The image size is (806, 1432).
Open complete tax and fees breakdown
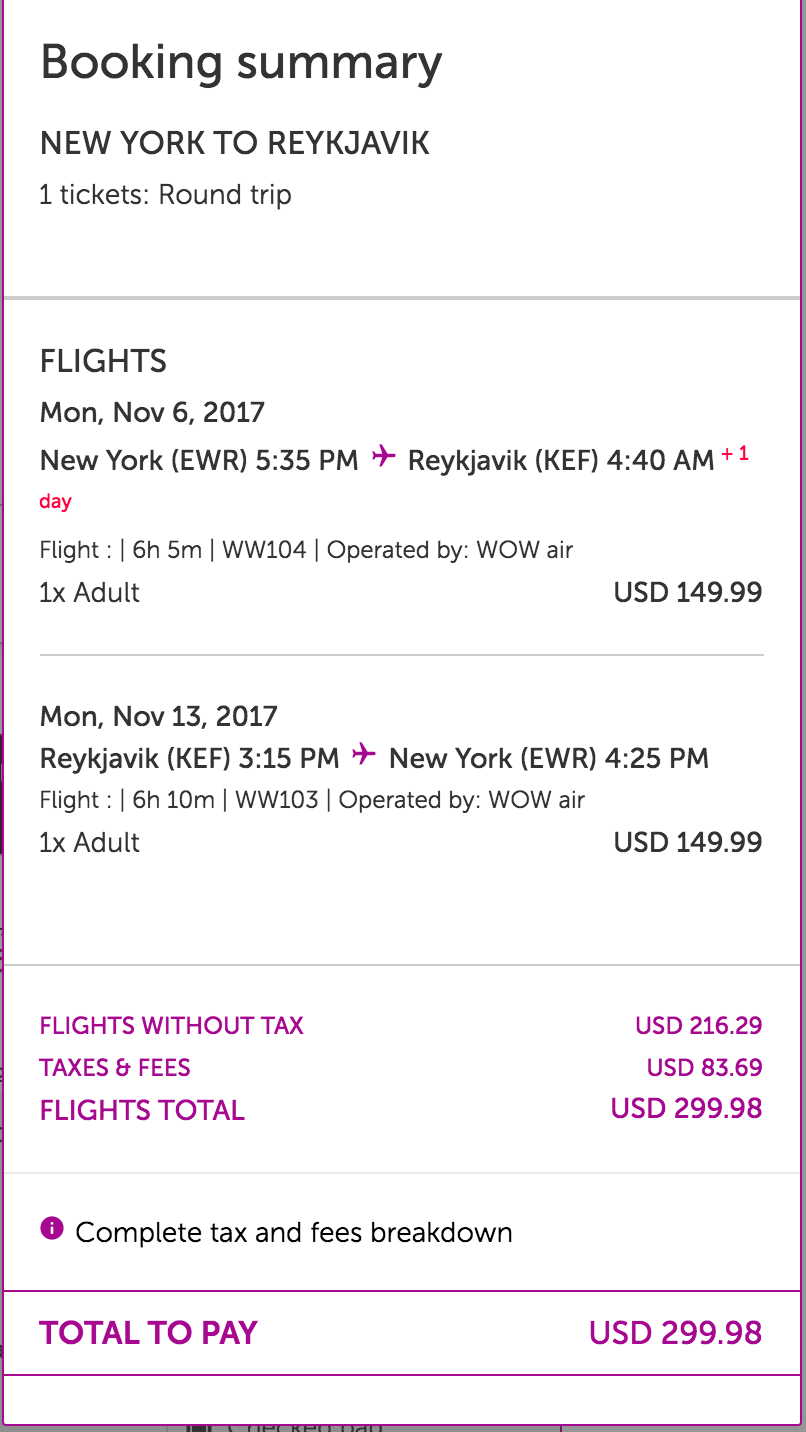coord(293,1232)
